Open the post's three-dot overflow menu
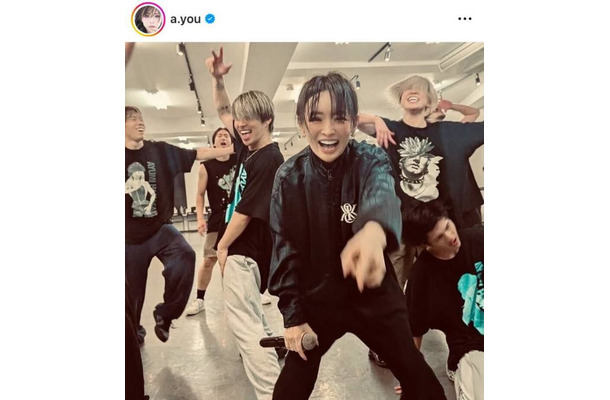 pyautogui.click(x=464, y=19)
